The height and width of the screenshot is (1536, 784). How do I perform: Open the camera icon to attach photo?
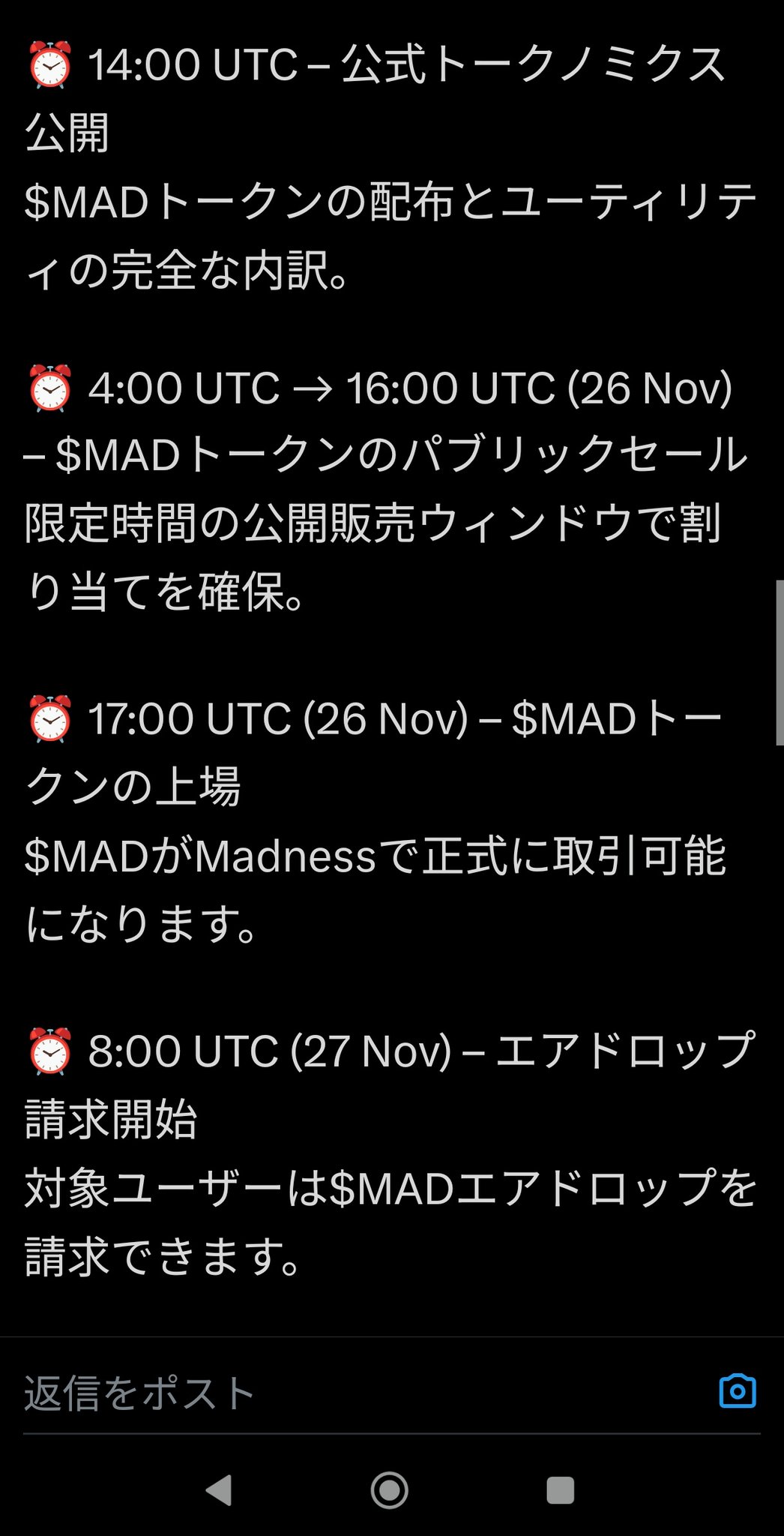click(x=738, y=1391)
